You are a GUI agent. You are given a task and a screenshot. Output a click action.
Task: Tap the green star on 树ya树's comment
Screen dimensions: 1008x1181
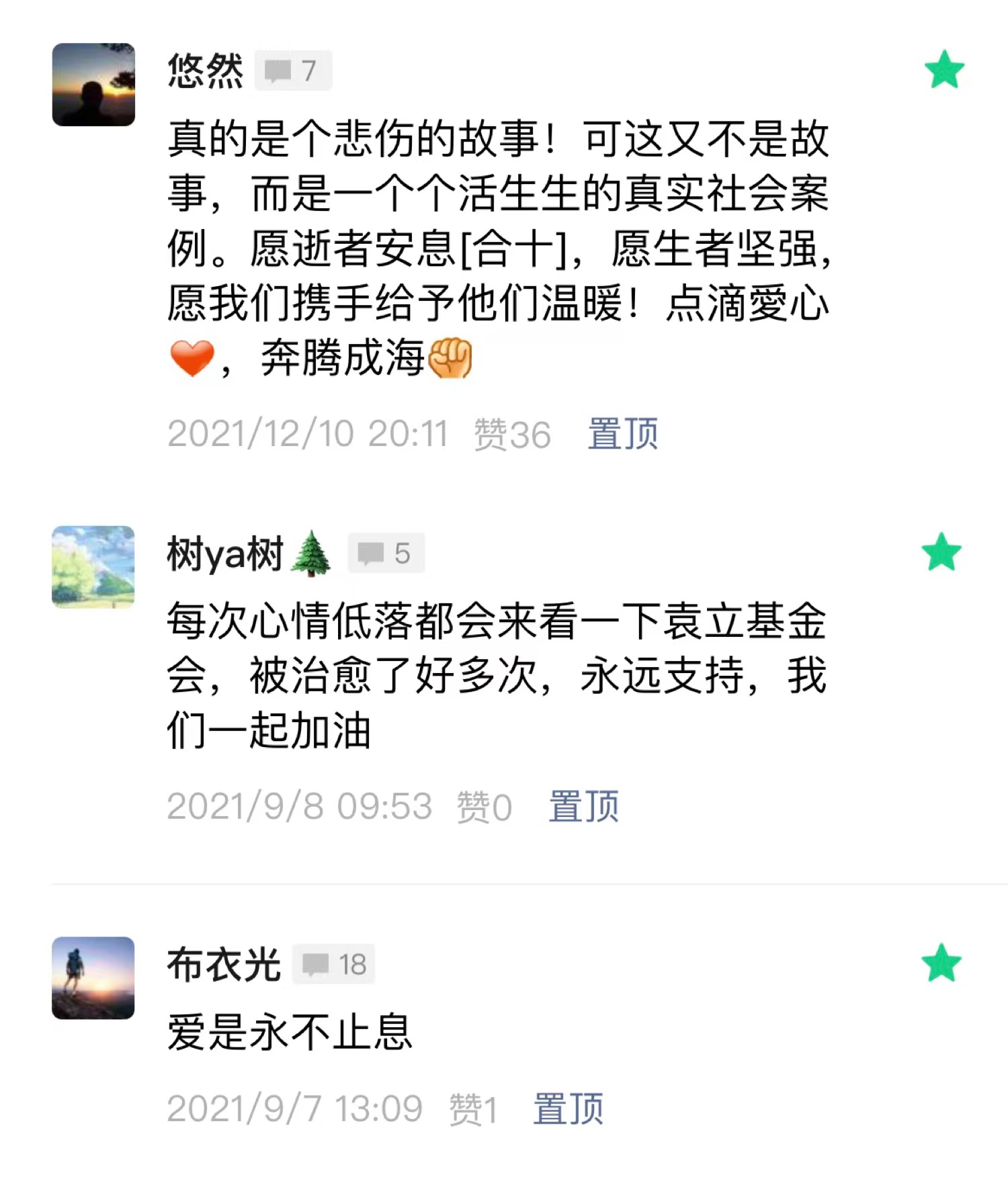(x=941, y=552)
